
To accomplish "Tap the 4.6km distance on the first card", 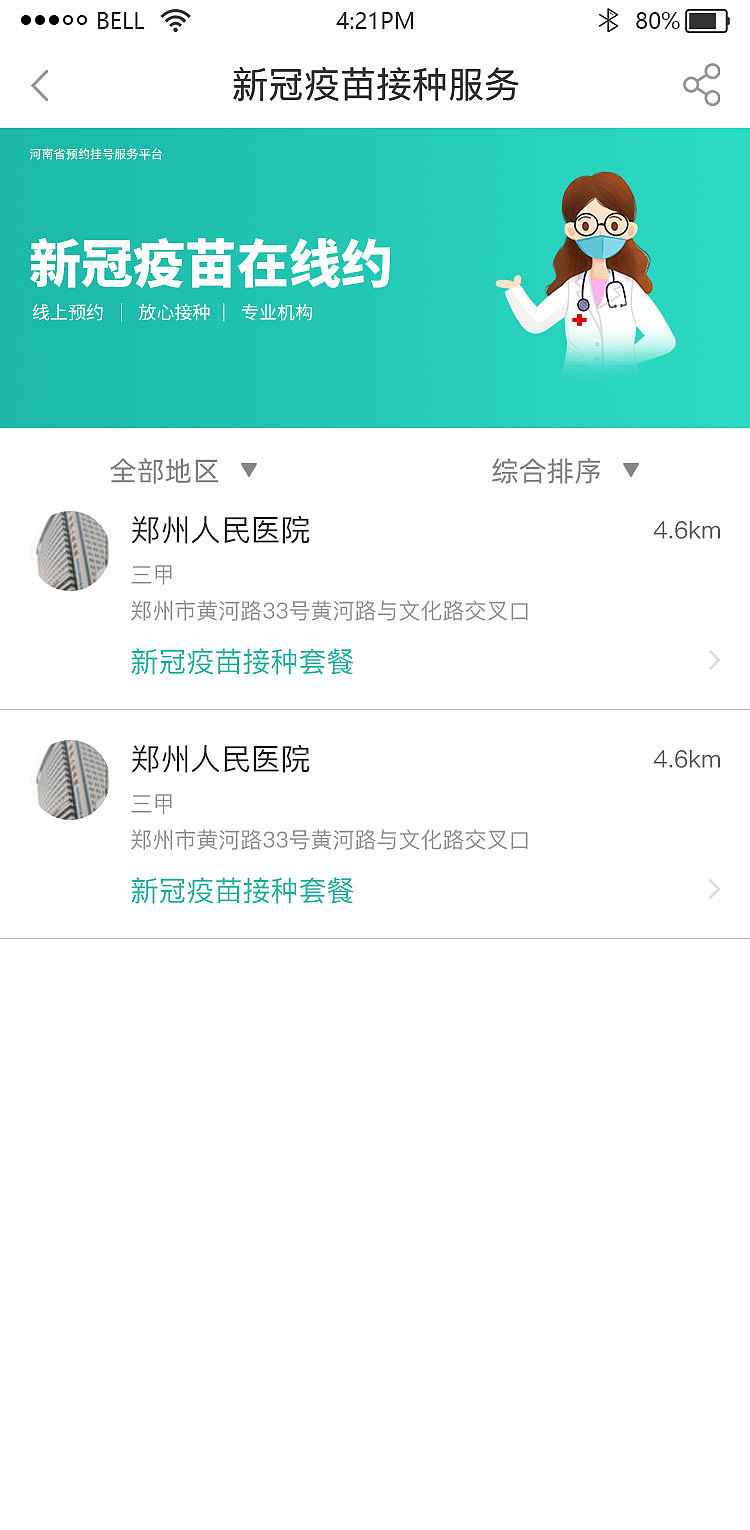I will point(688,531).
